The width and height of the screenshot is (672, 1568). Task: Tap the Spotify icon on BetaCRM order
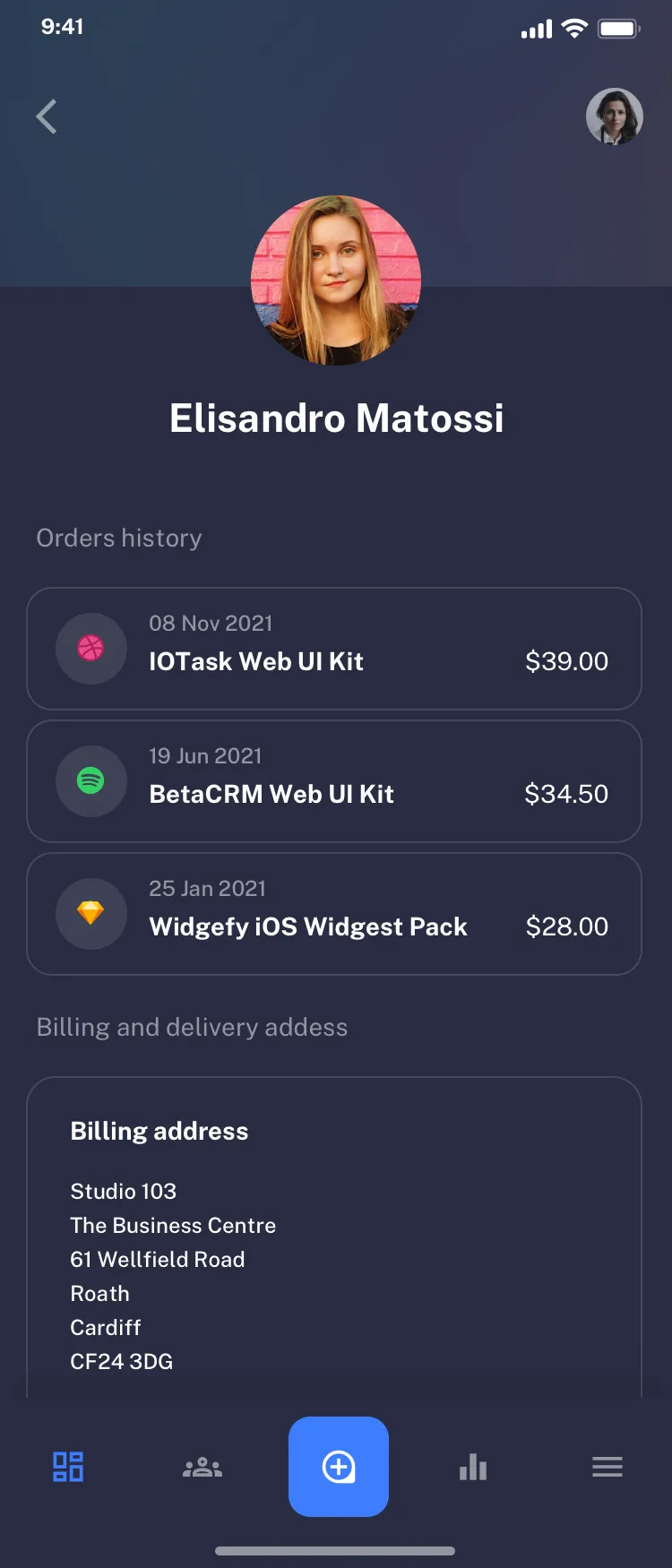pyautogui.click(x=90, y=781)
